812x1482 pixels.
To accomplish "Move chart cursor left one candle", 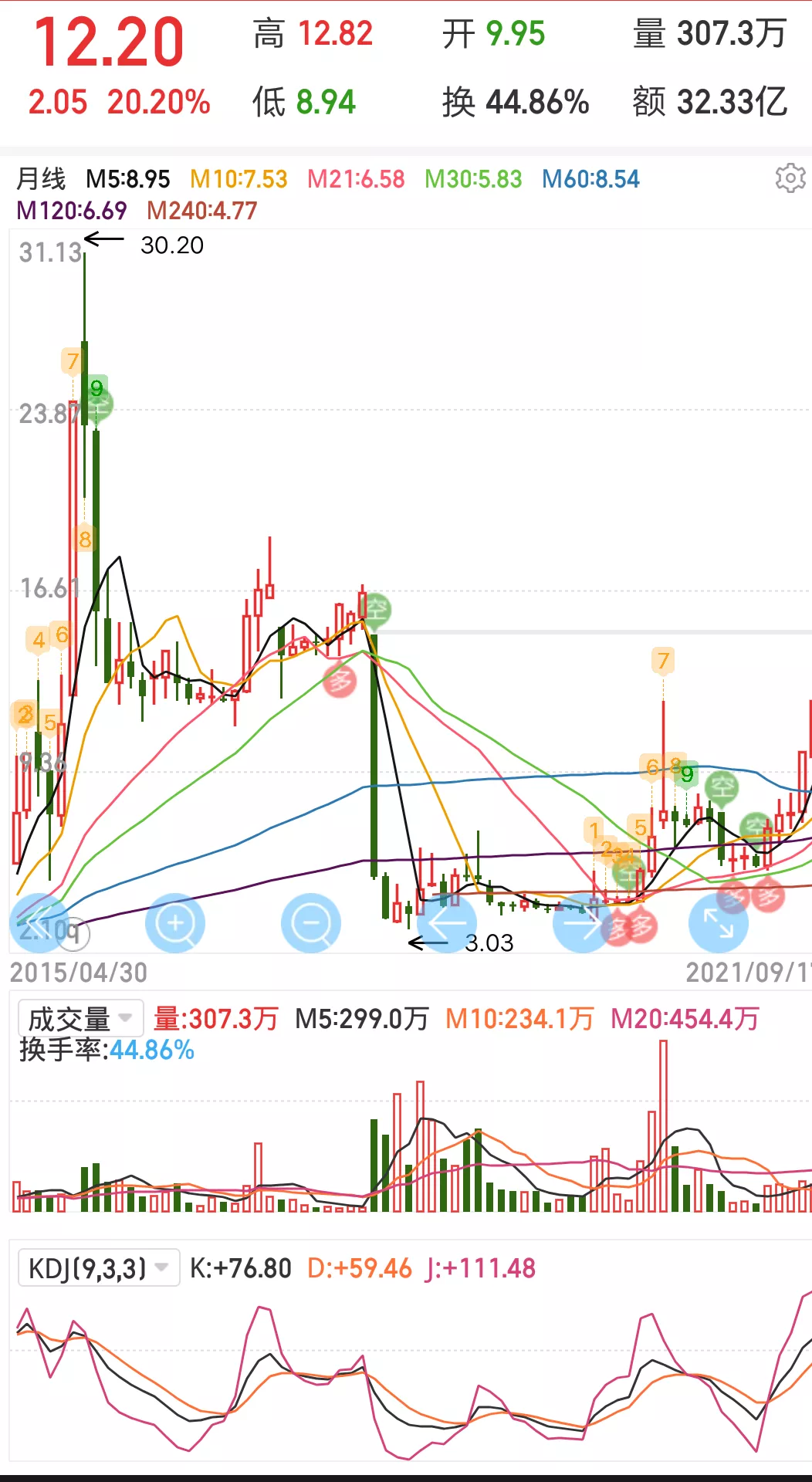I will [x=447, y=923].
